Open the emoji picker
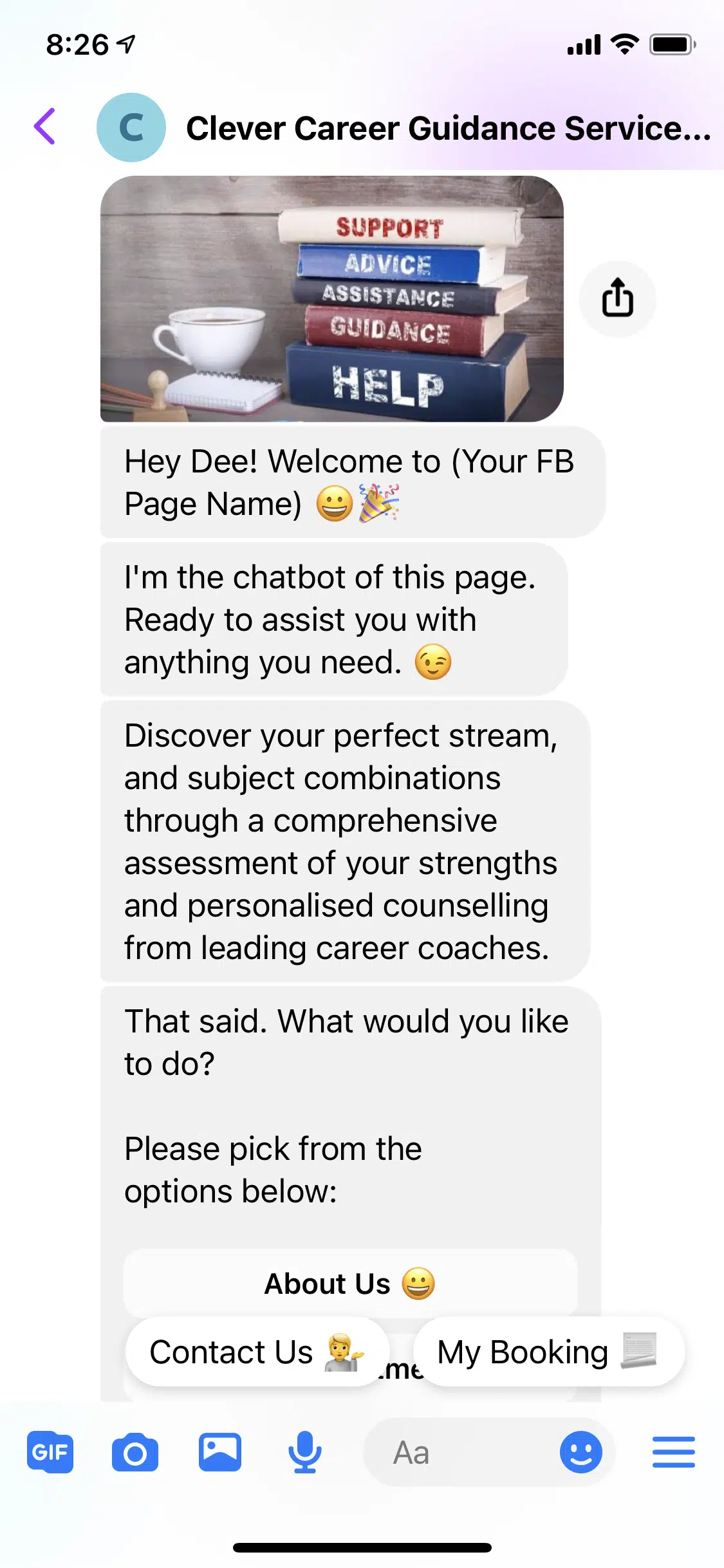Screen dimensions: 724x1568 [580, 1452]
